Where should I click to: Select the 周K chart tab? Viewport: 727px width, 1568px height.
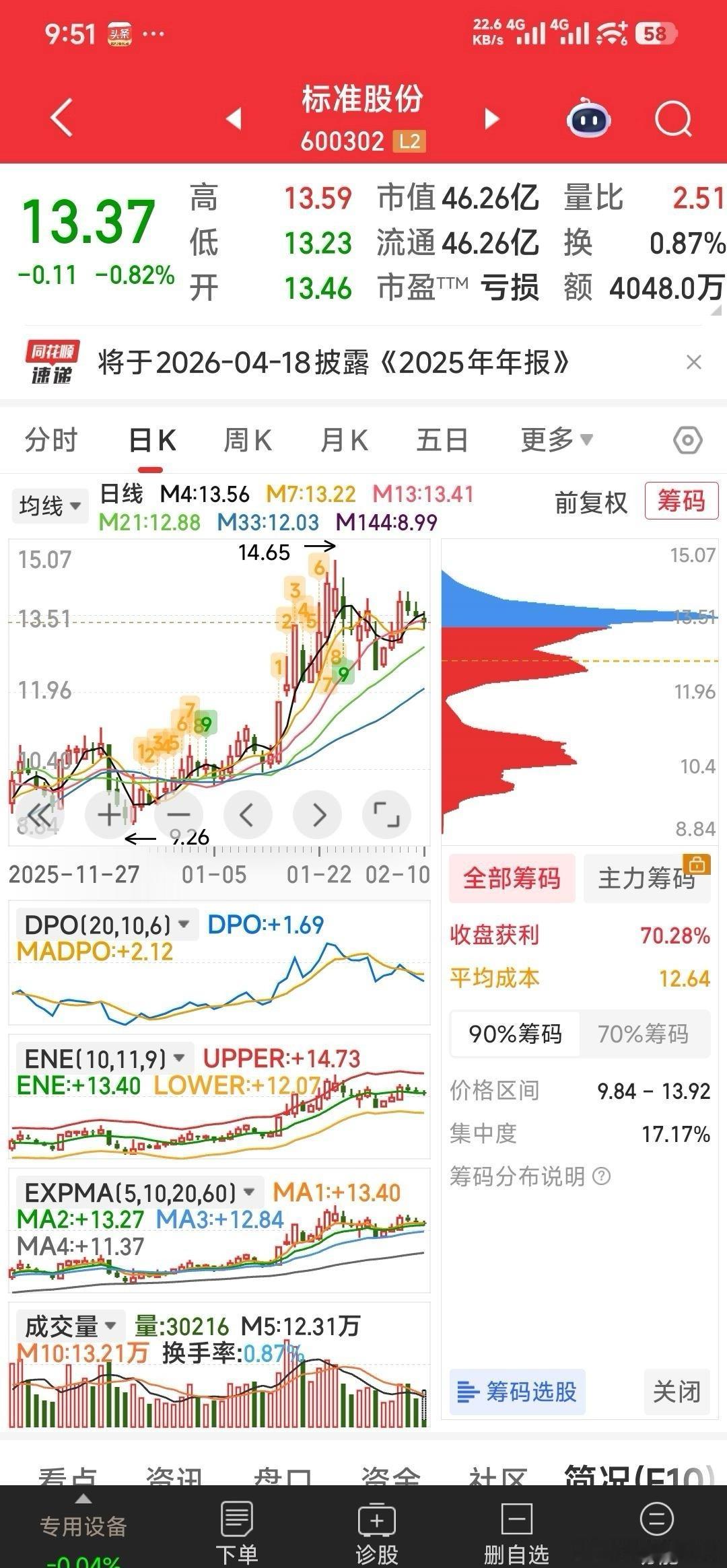[x=247, y=441]
